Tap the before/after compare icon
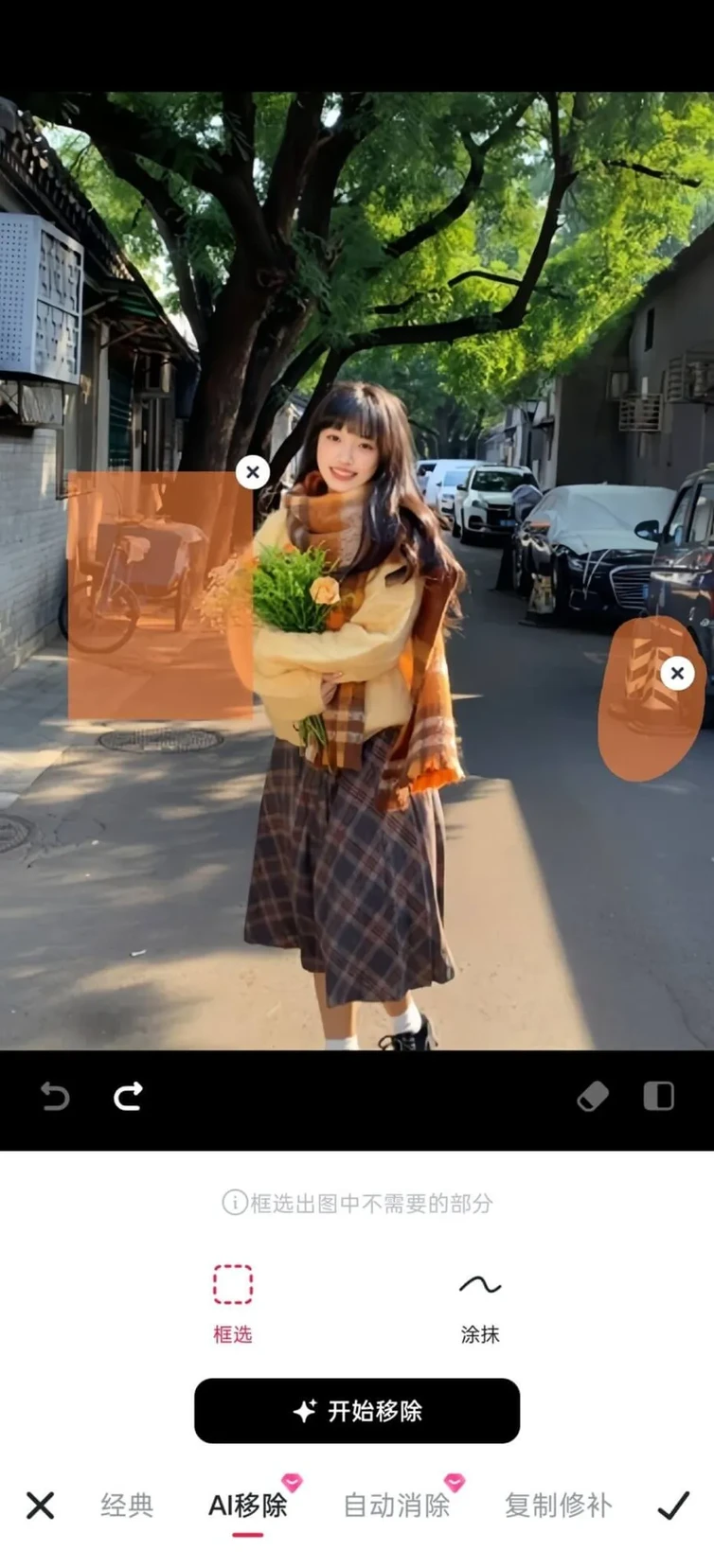The image size is (714, 1568). click(x=658, y=1096)
